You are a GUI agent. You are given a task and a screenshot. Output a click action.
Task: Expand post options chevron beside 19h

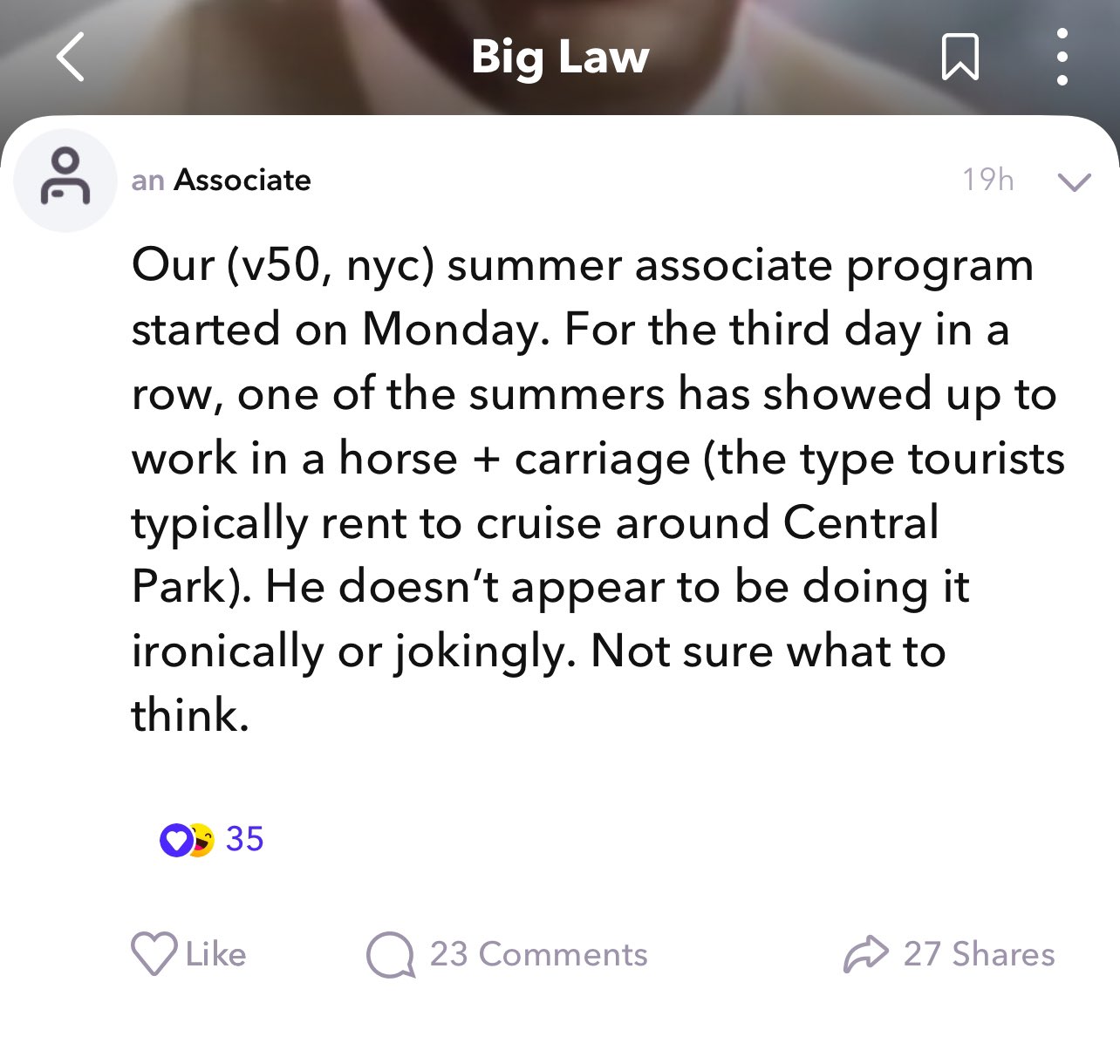(1074, 181)
